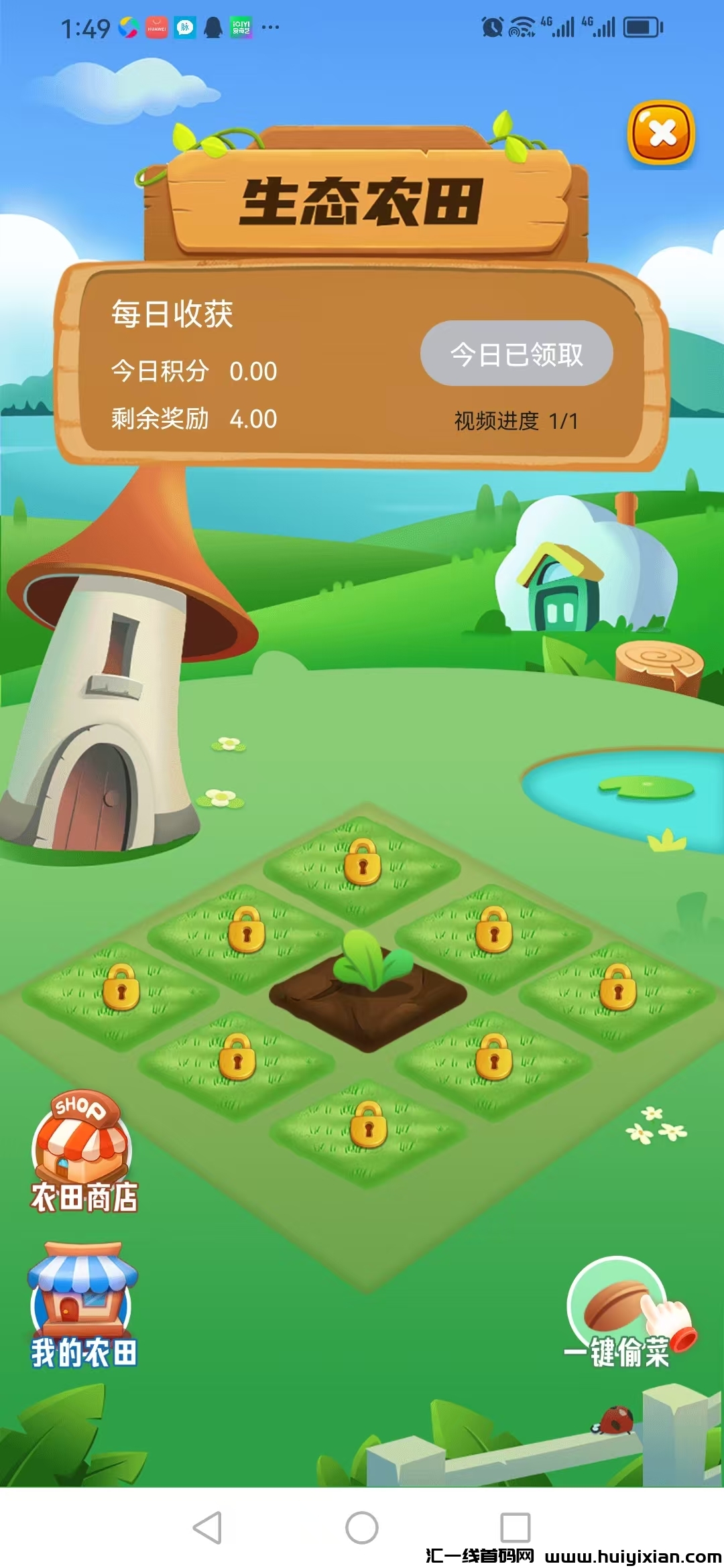Open the 农田商店 farm shop

(83, 1154)
